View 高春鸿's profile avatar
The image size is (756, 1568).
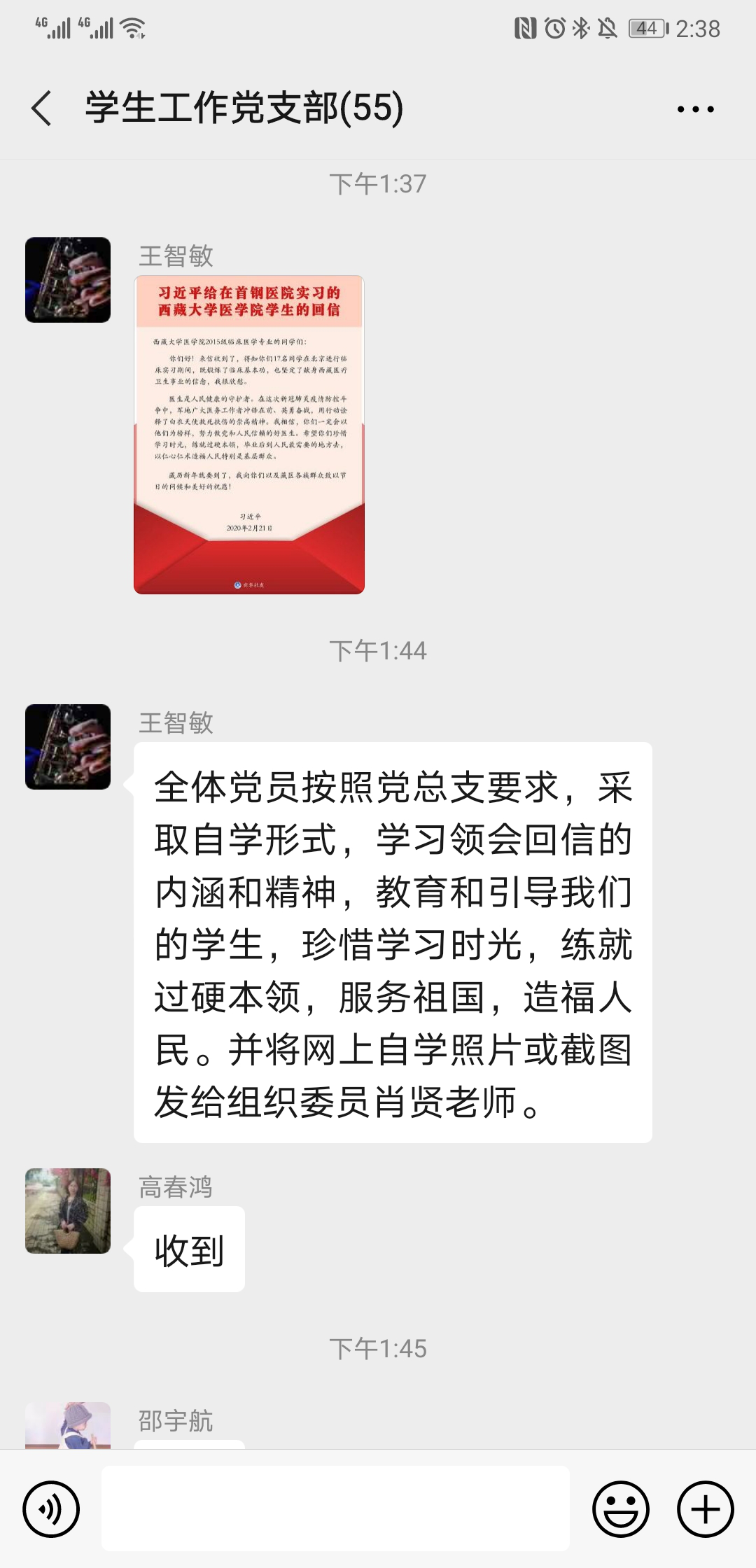pos(68,1210)
